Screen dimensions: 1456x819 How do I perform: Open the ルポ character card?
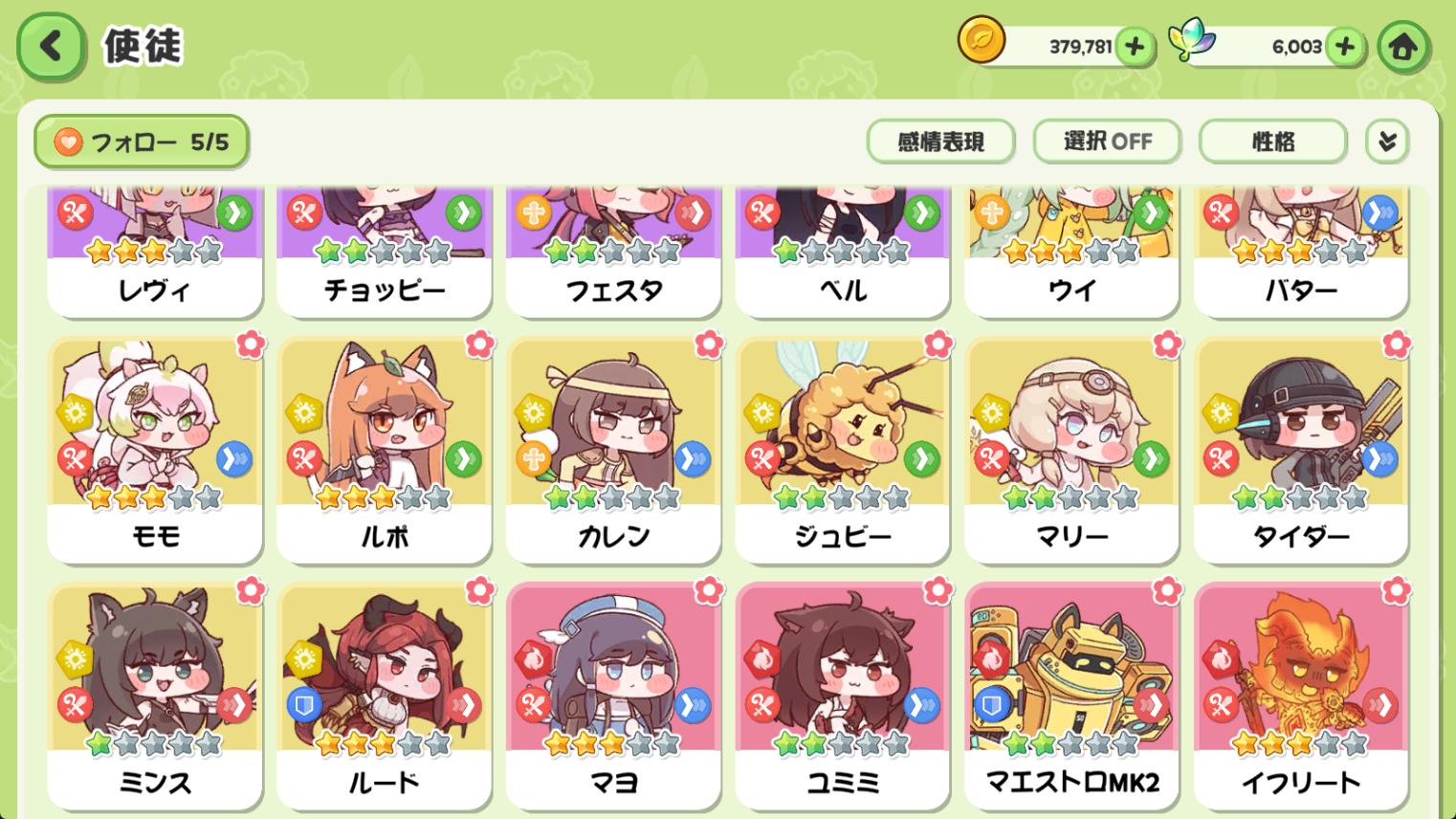click(384, 450)
